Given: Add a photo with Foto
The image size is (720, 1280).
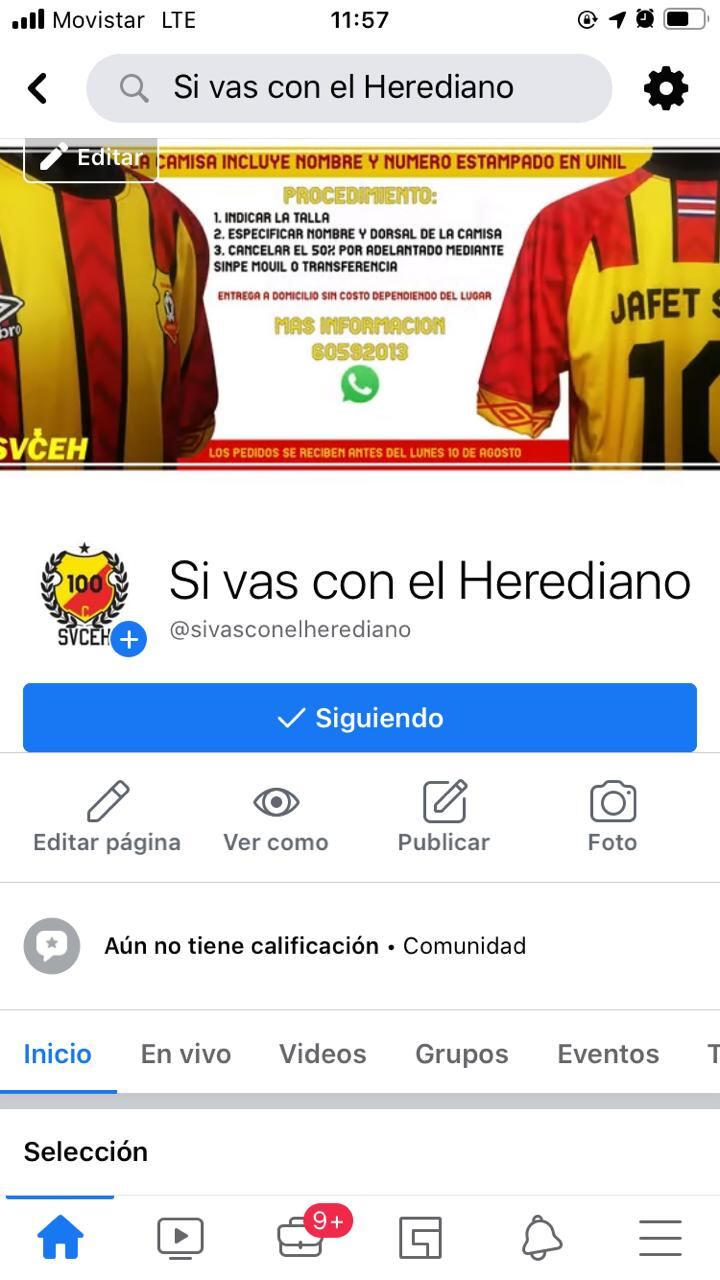Looking at the screenshot, I should (x=612, y=817).
